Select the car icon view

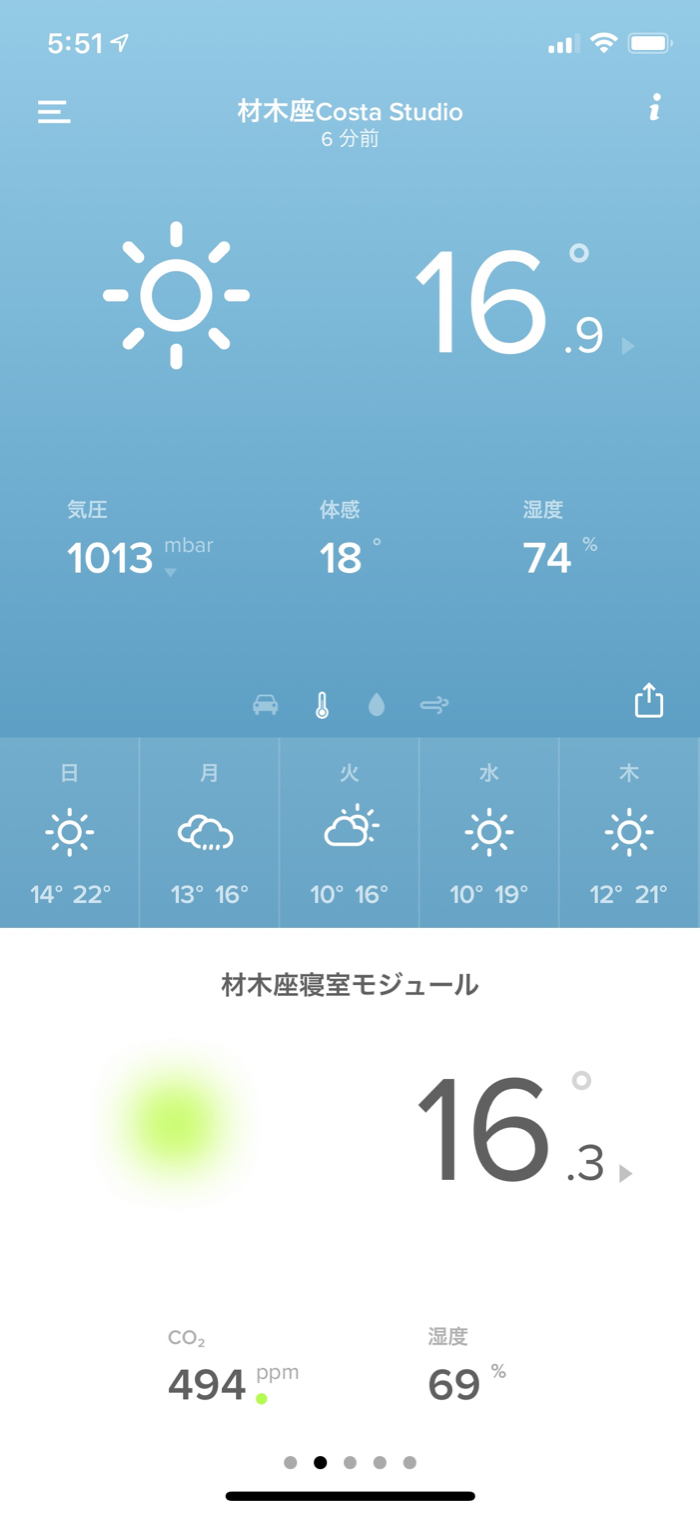[x=265, y=705]
